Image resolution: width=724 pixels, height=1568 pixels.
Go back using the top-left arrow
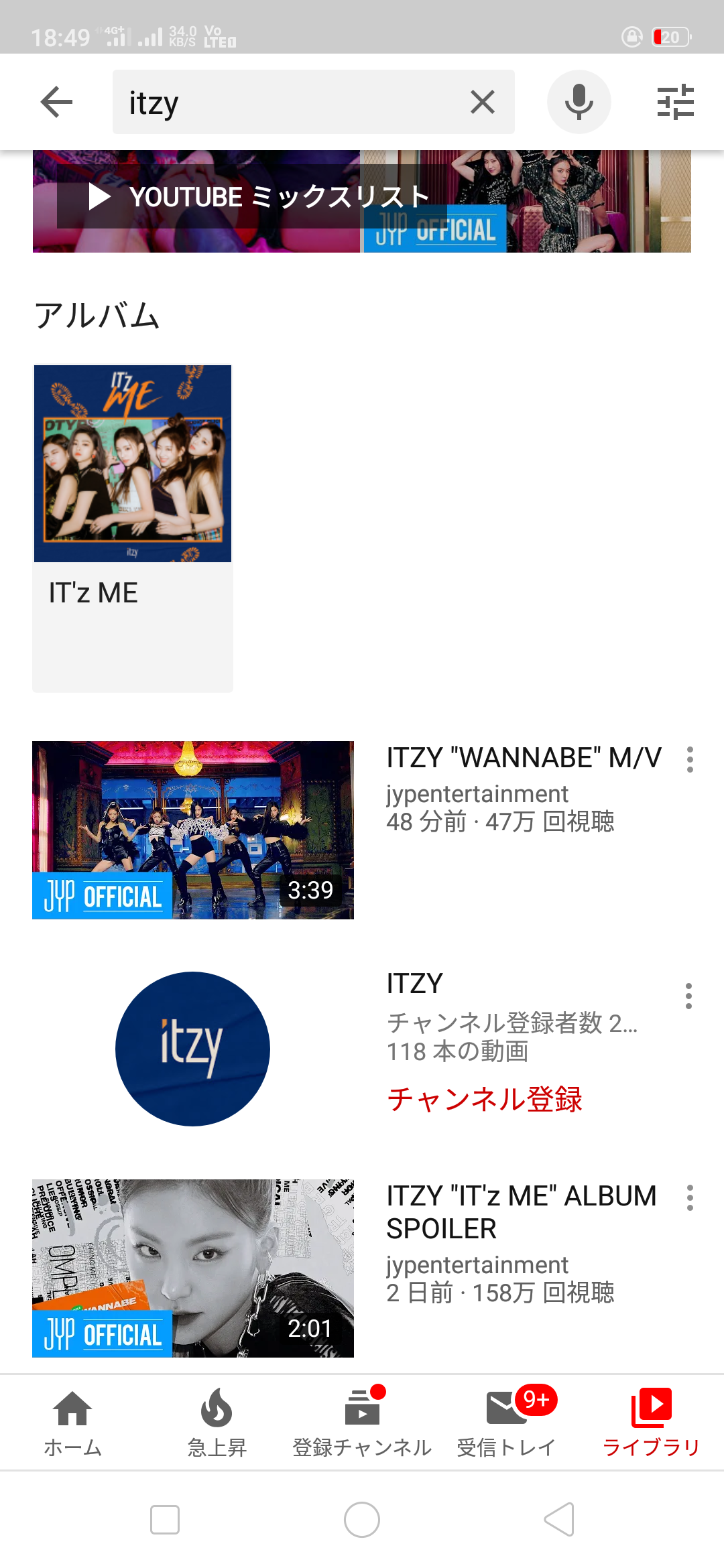coord(56,103)
